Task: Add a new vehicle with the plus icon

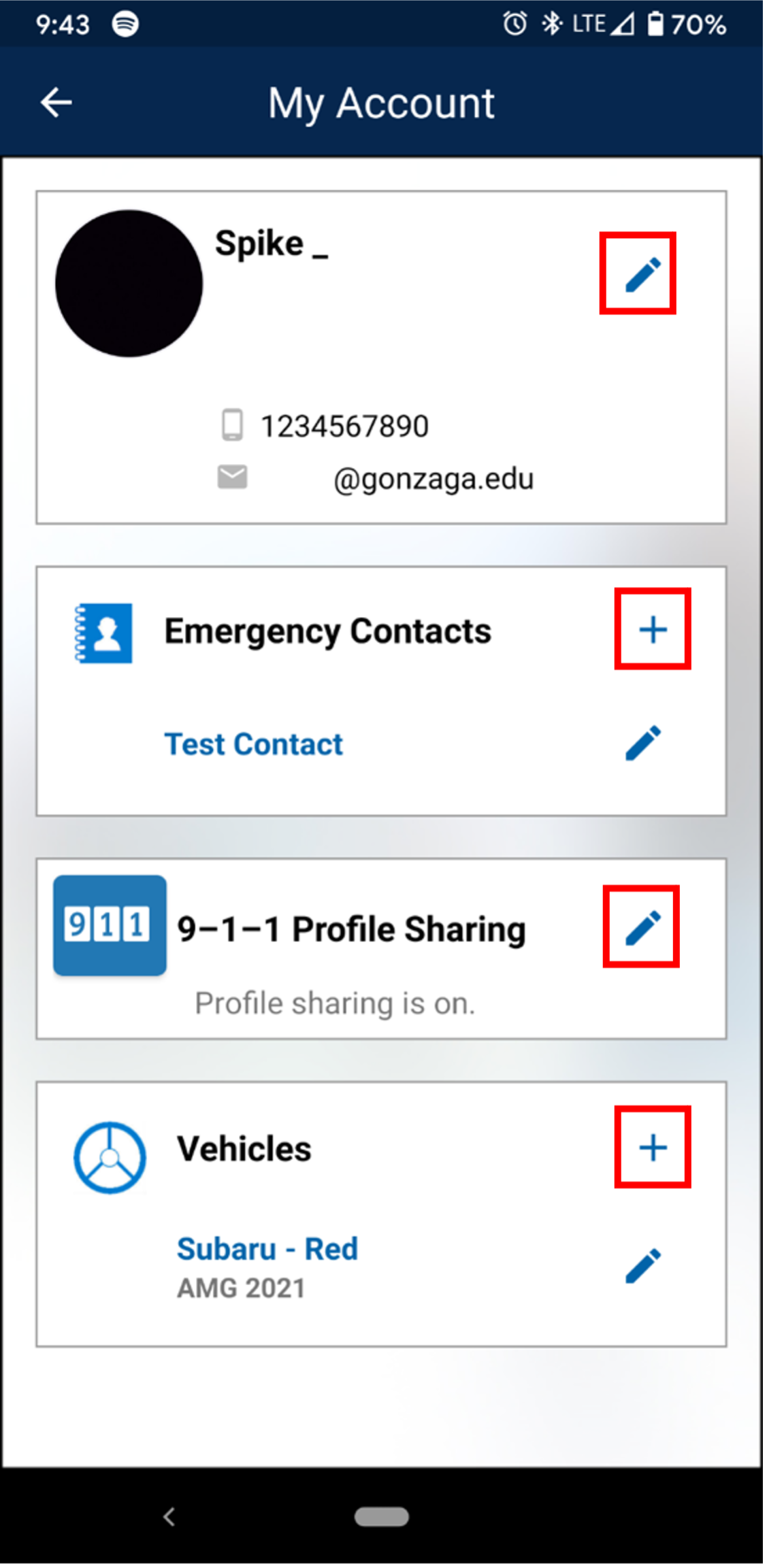Action: tap(651, 1148)
